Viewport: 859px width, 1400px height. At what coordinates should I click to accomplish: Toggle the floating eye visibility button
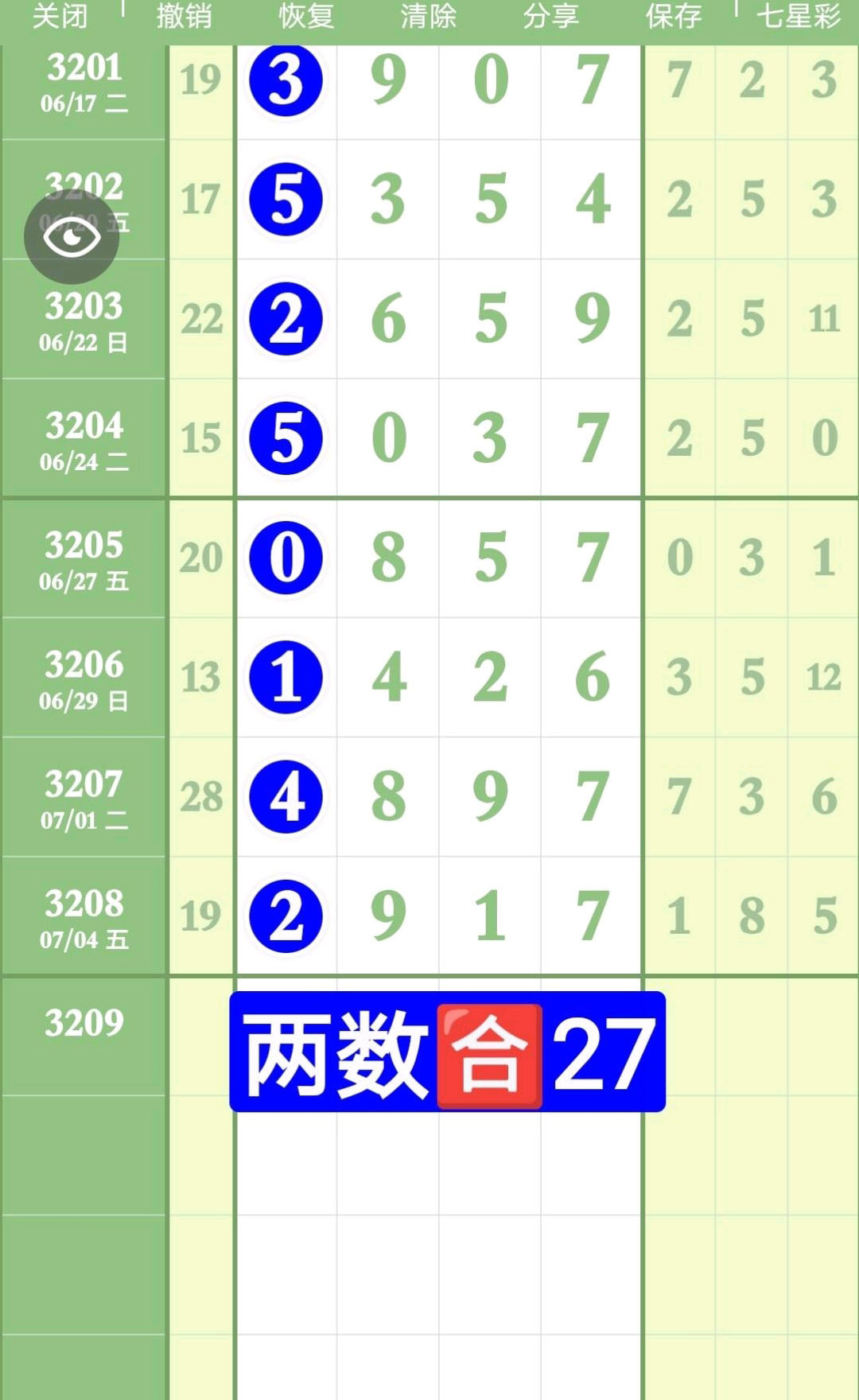tap(72, 237)
